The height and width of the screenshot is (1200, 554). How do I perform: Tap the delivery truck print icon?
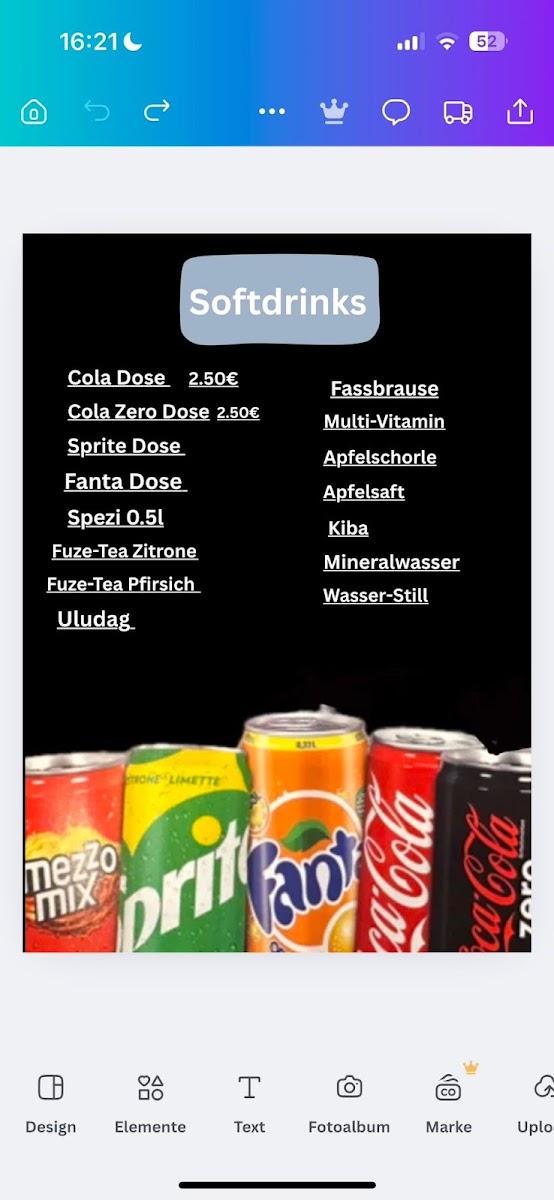[458, 112]
